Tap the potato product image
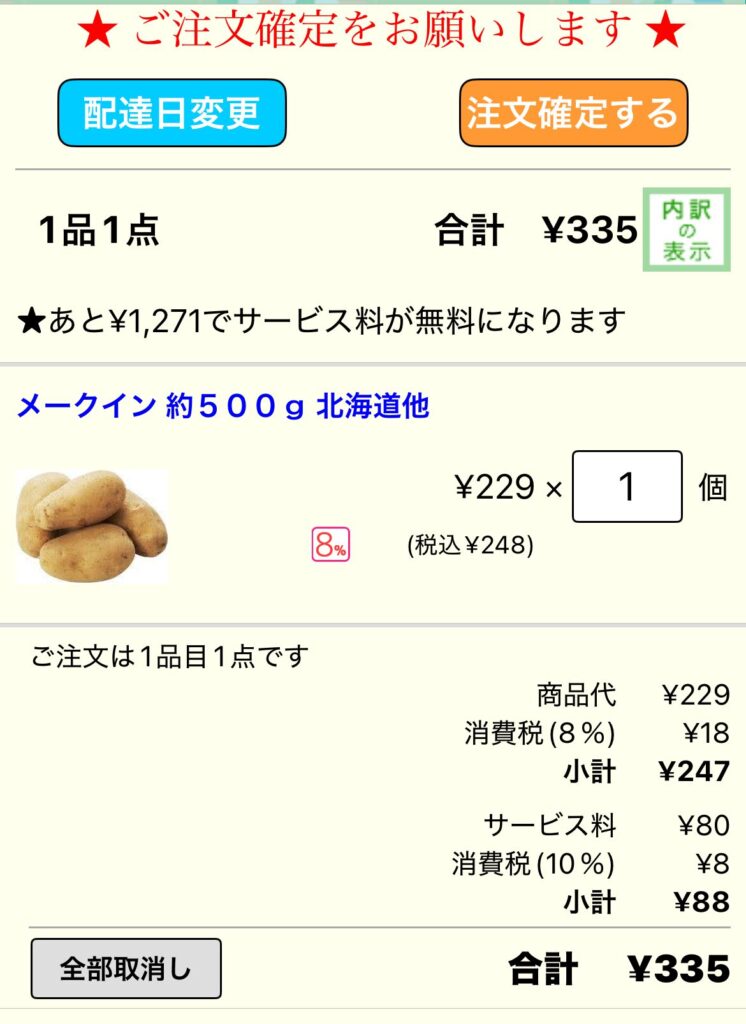Image resolution: width=746 pixels, height=1024 pixels. pos(91,524)
